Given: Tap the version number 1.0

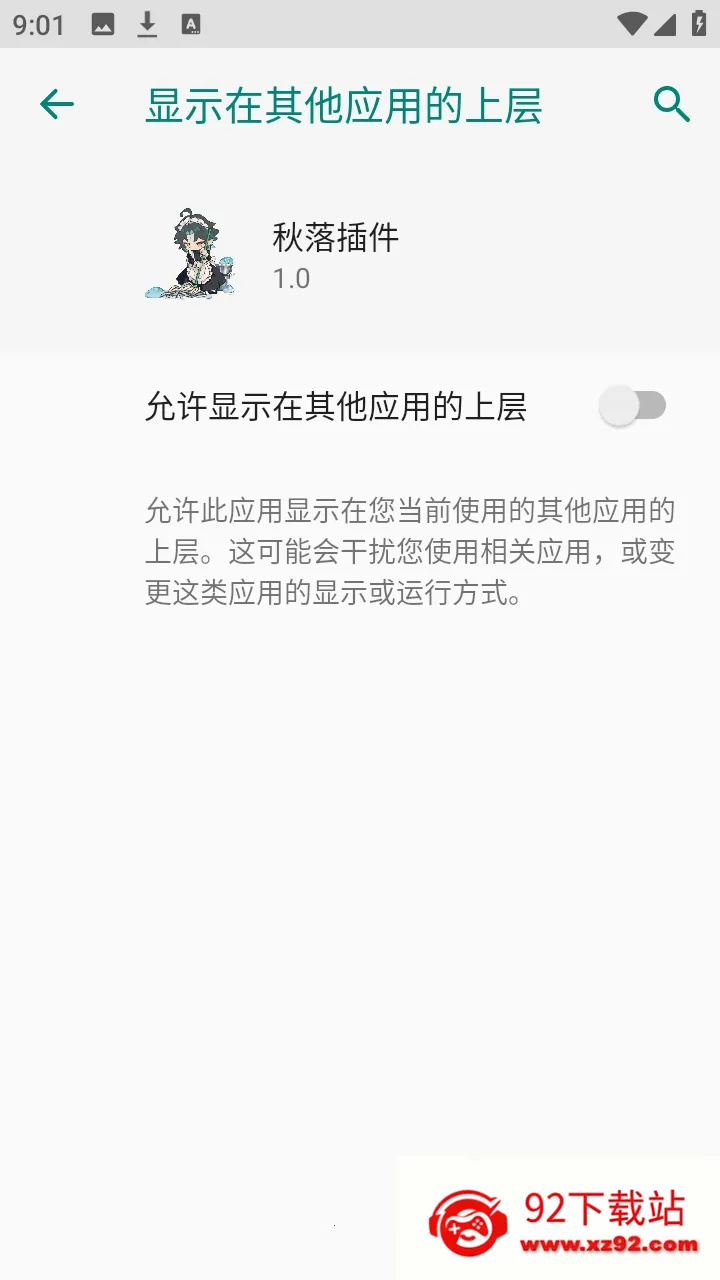Looking at the screenshot, I should click(x=290, y=280).
